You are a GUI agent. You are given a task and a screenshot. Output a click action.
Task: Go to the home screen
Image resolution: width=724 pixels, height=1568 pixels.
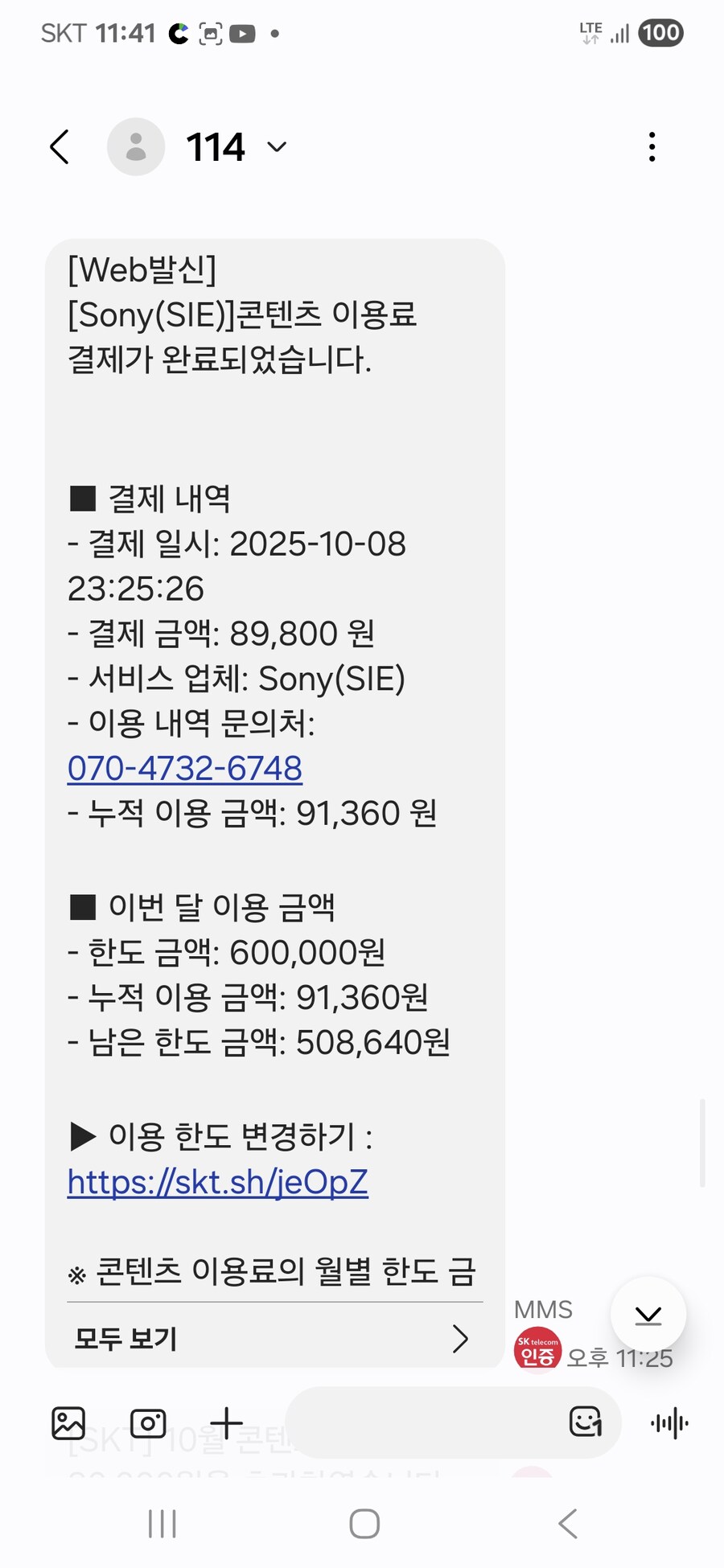(364, 1524)
